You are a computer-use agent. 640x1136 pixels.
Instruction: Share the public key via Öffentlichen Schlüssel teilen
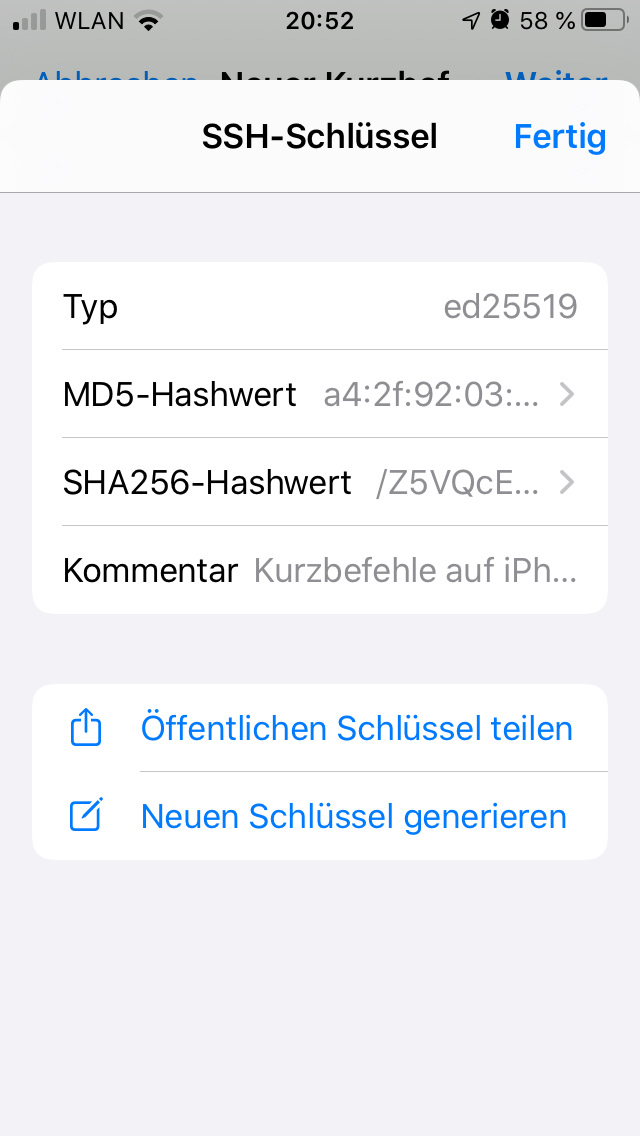click(x=356, y=728)
